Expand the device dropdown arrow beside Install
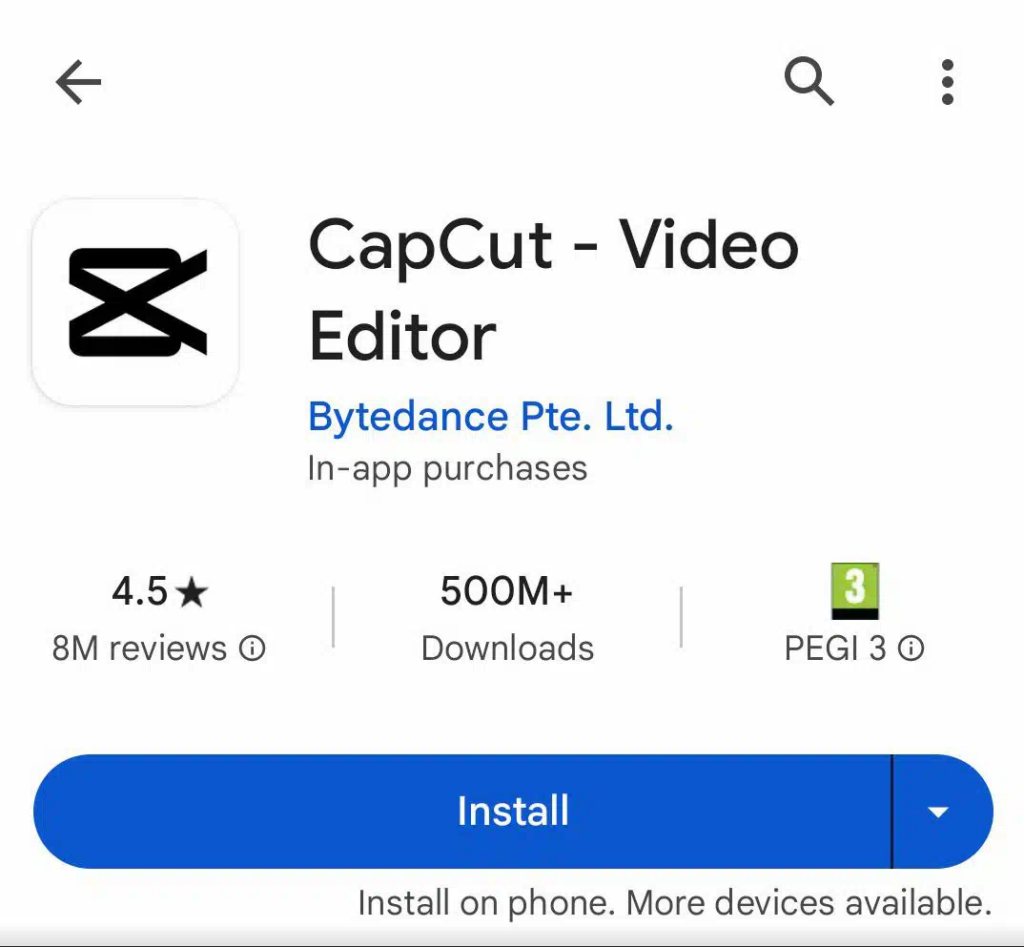The image size is (1024, 947). [938, 812]
